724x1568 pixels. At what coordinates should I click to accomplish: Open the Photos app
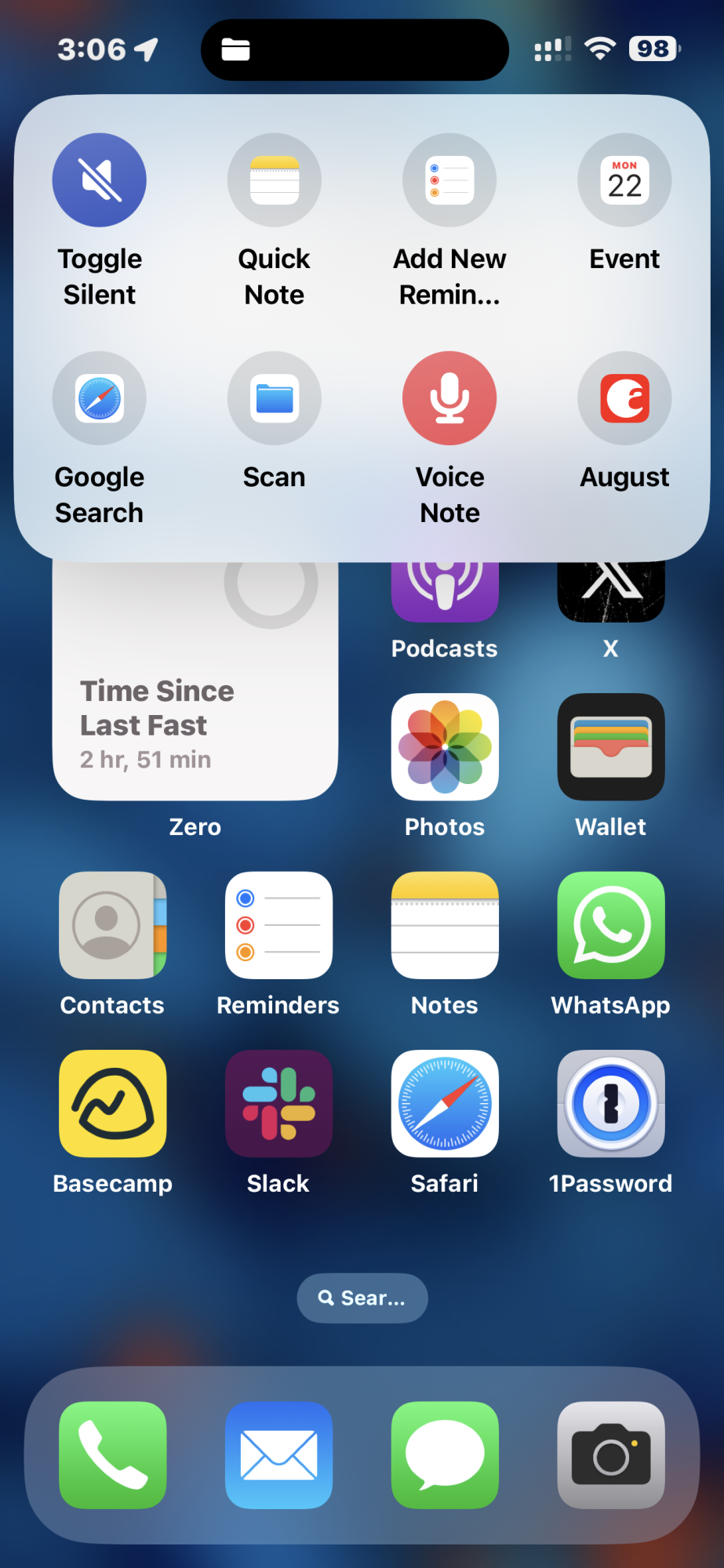pyautogui.click(x=445, y=746)
